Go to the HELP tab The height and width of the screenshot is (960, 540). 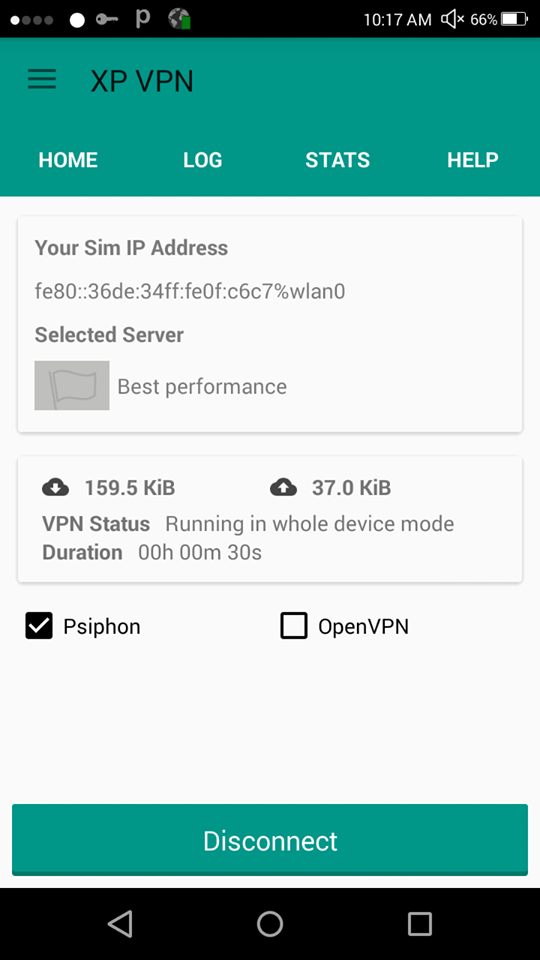[x=473, y=160]
